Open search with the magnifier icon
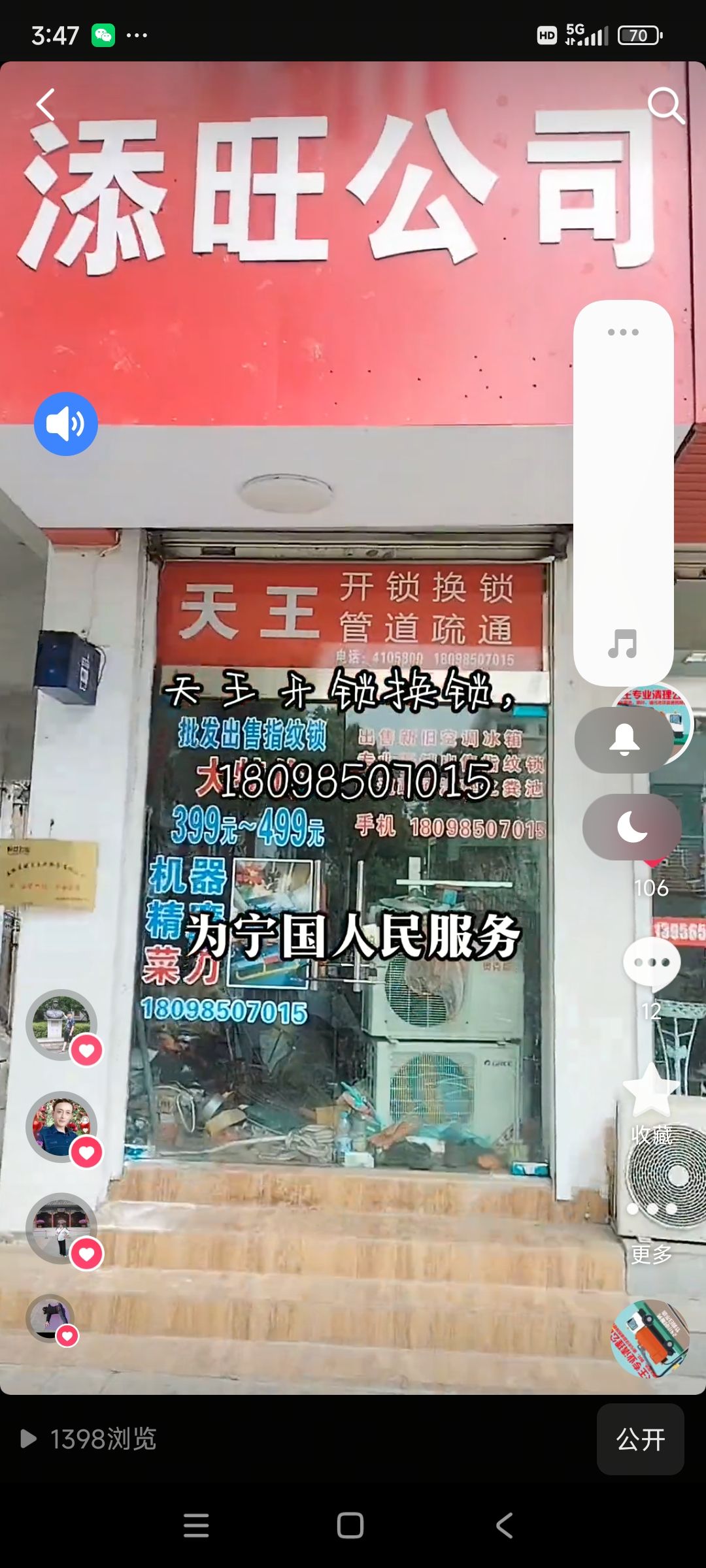 [665, 105]
